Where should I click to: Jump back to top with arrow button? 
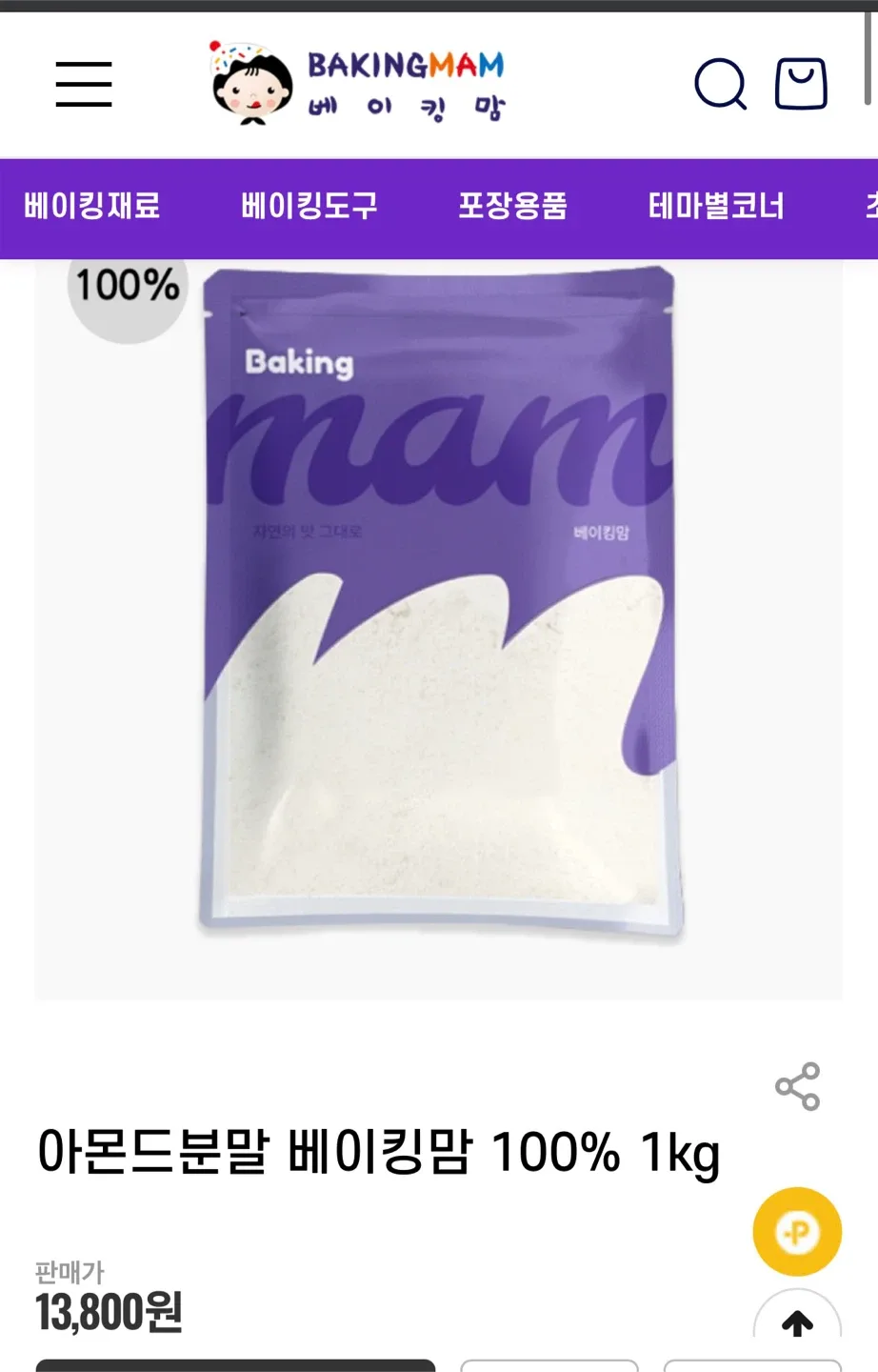pos(797,1322)
